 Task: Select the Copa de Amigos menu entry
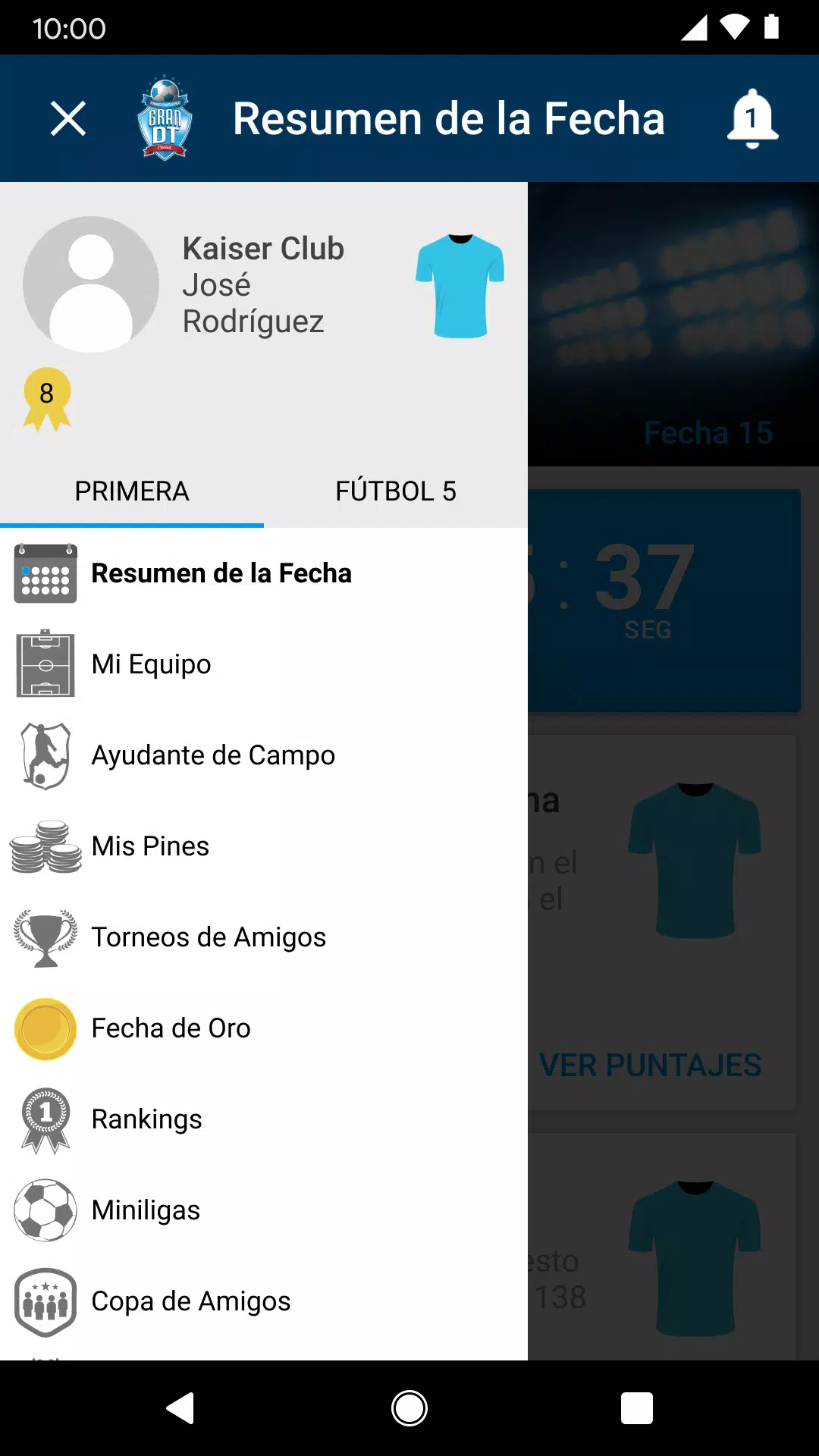190,1301
